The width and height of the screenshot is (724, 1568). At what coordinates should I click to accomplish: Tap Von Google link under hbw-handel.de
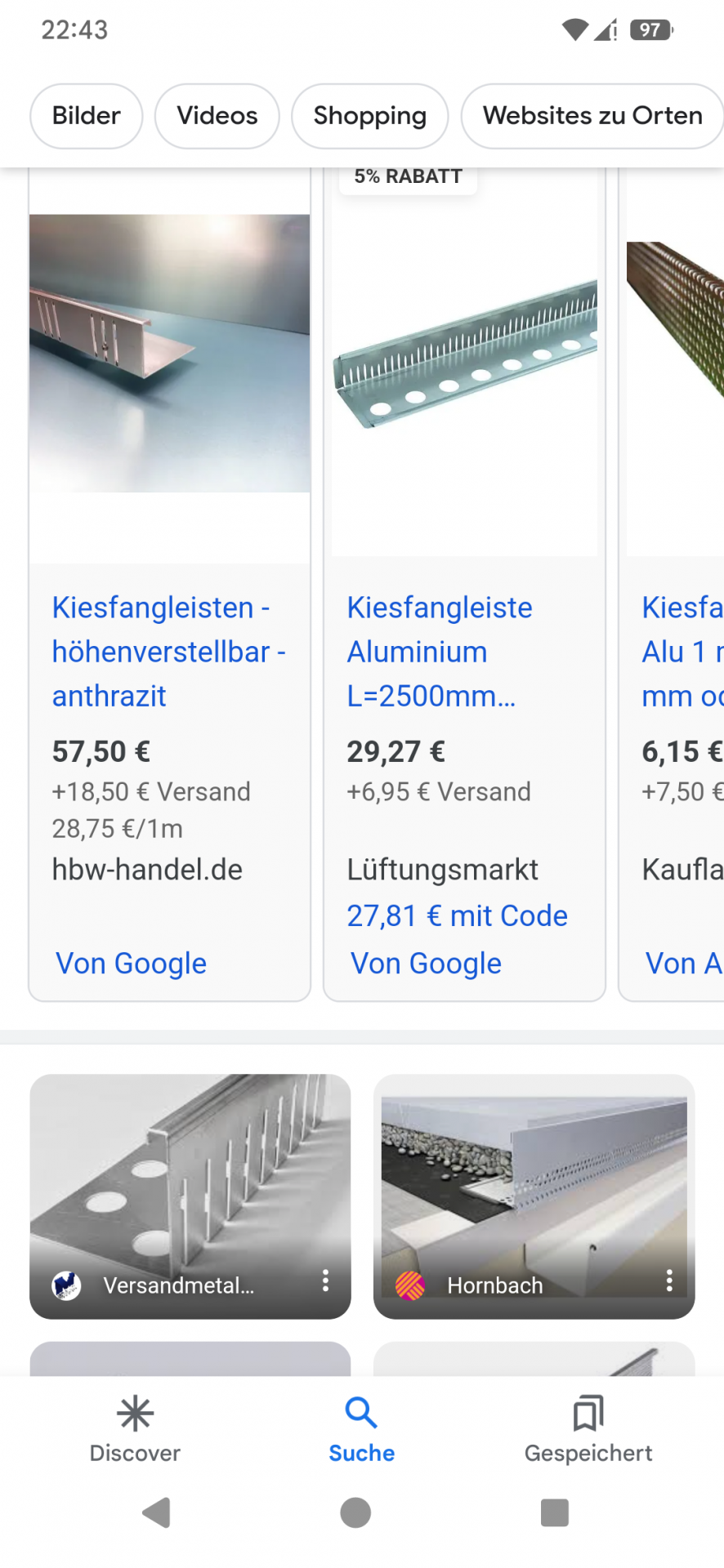click(x=131, y=964)
